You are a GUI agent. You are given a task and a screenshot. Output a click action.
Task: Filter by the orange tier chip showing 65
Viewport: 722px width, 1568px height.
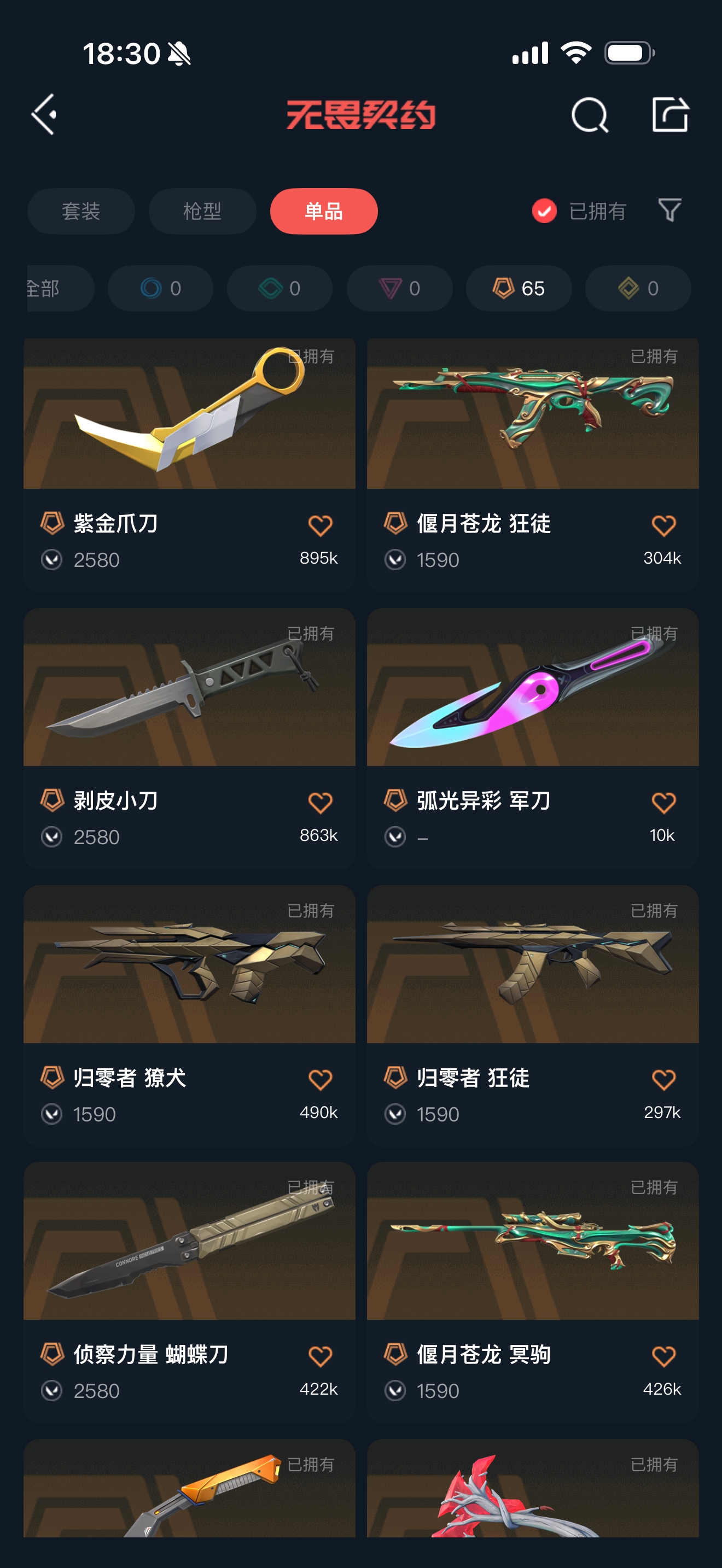point(519,288)
